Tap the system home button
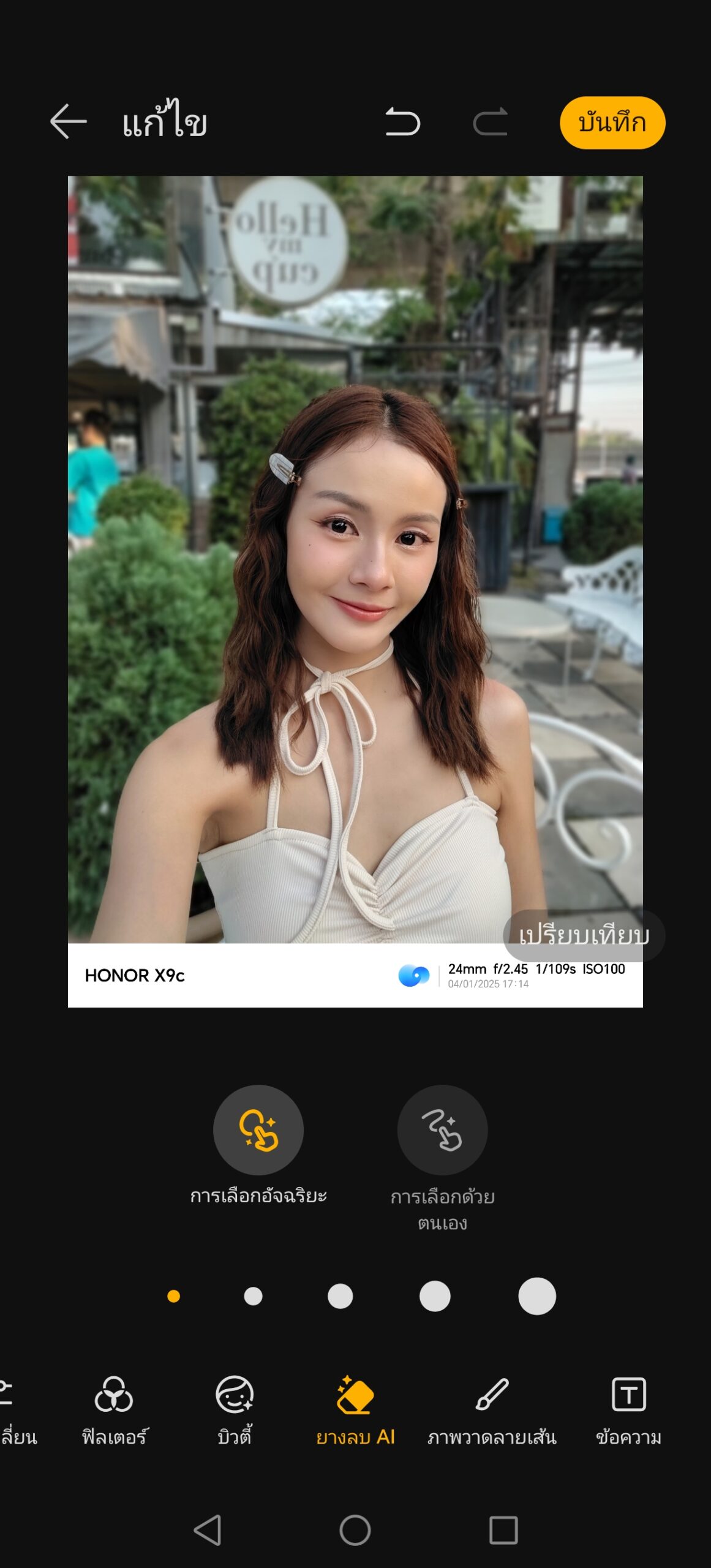Screen dimensions: 711x1568 tap(355, 1530)
